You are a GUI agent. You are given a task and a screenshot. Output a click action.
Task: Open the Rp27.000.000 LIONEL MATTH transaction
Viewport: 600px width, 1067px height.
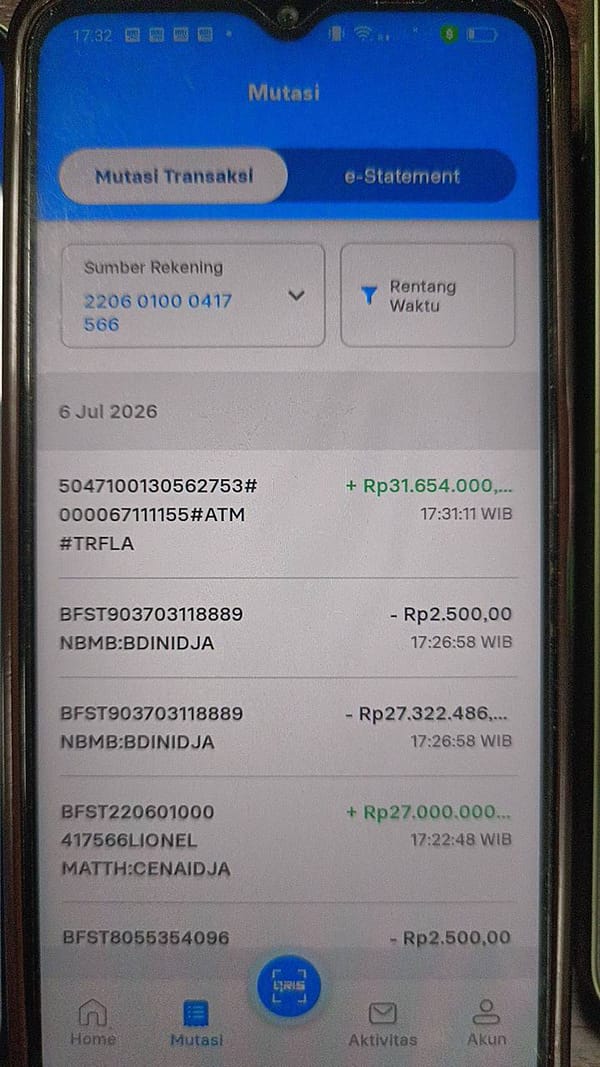[x=286, y=840]
